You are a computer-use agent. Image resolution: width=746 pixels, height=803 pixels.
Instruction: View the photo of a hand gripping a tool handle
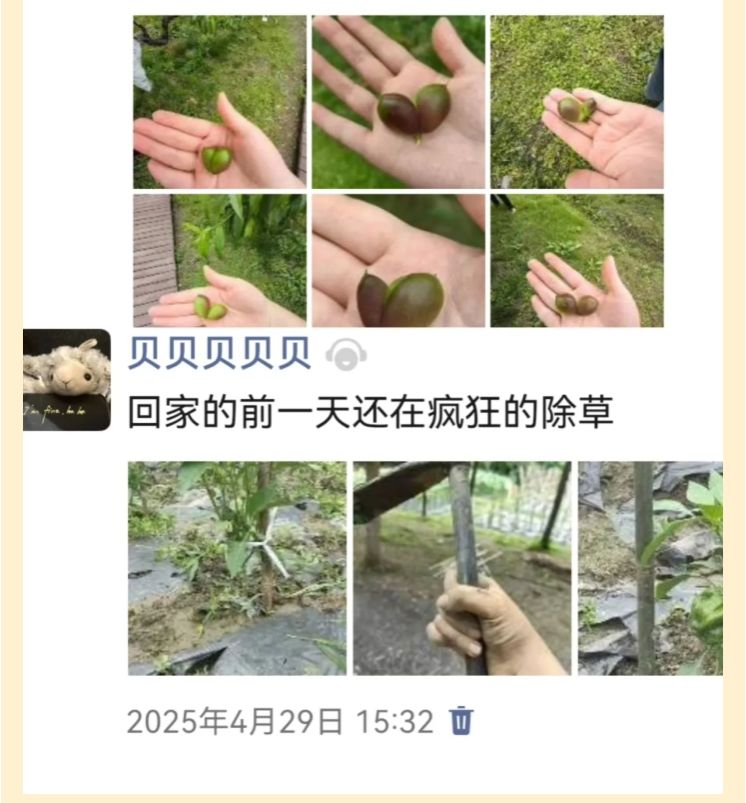462,567
